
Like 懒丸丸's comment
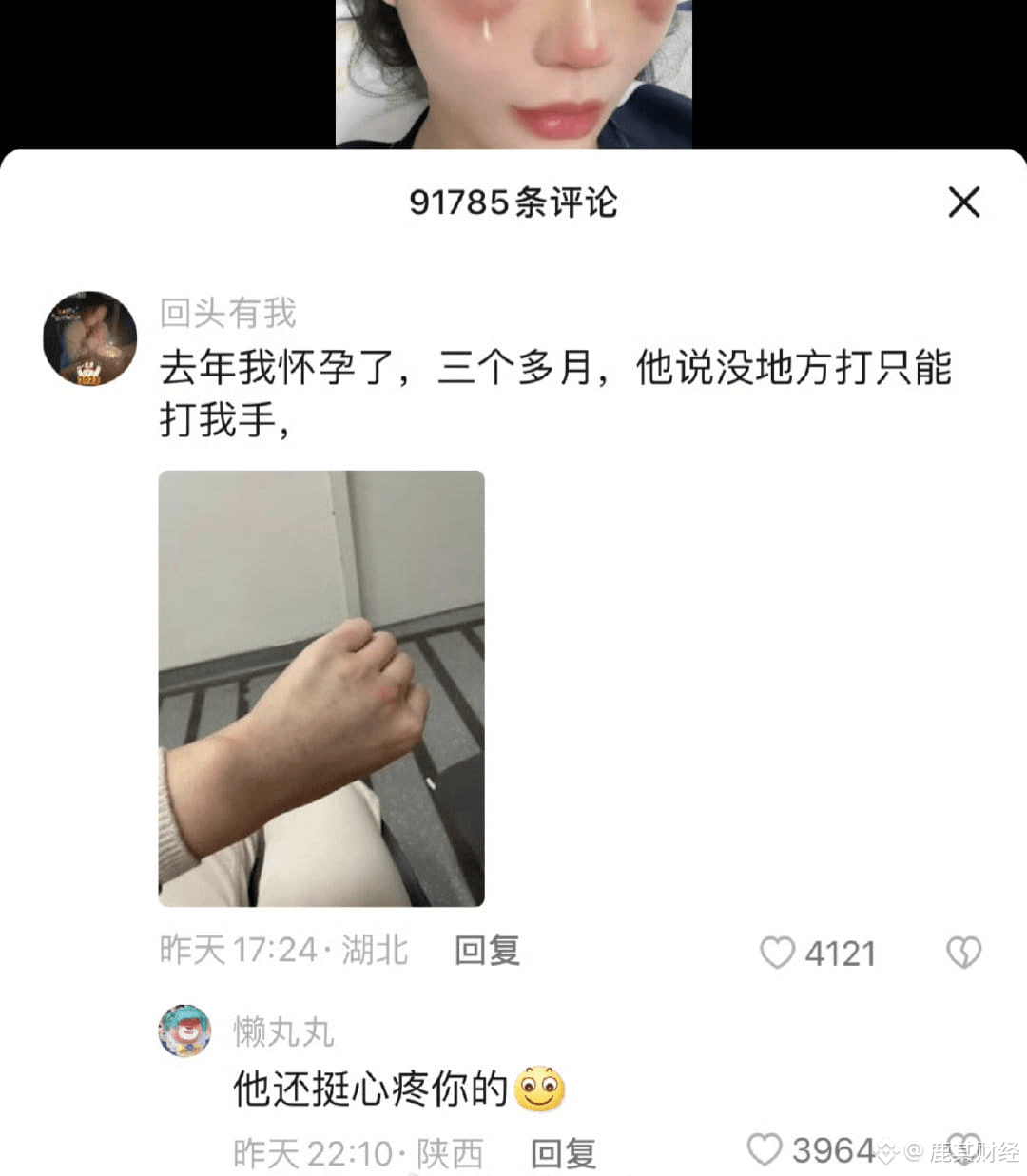765,1149
